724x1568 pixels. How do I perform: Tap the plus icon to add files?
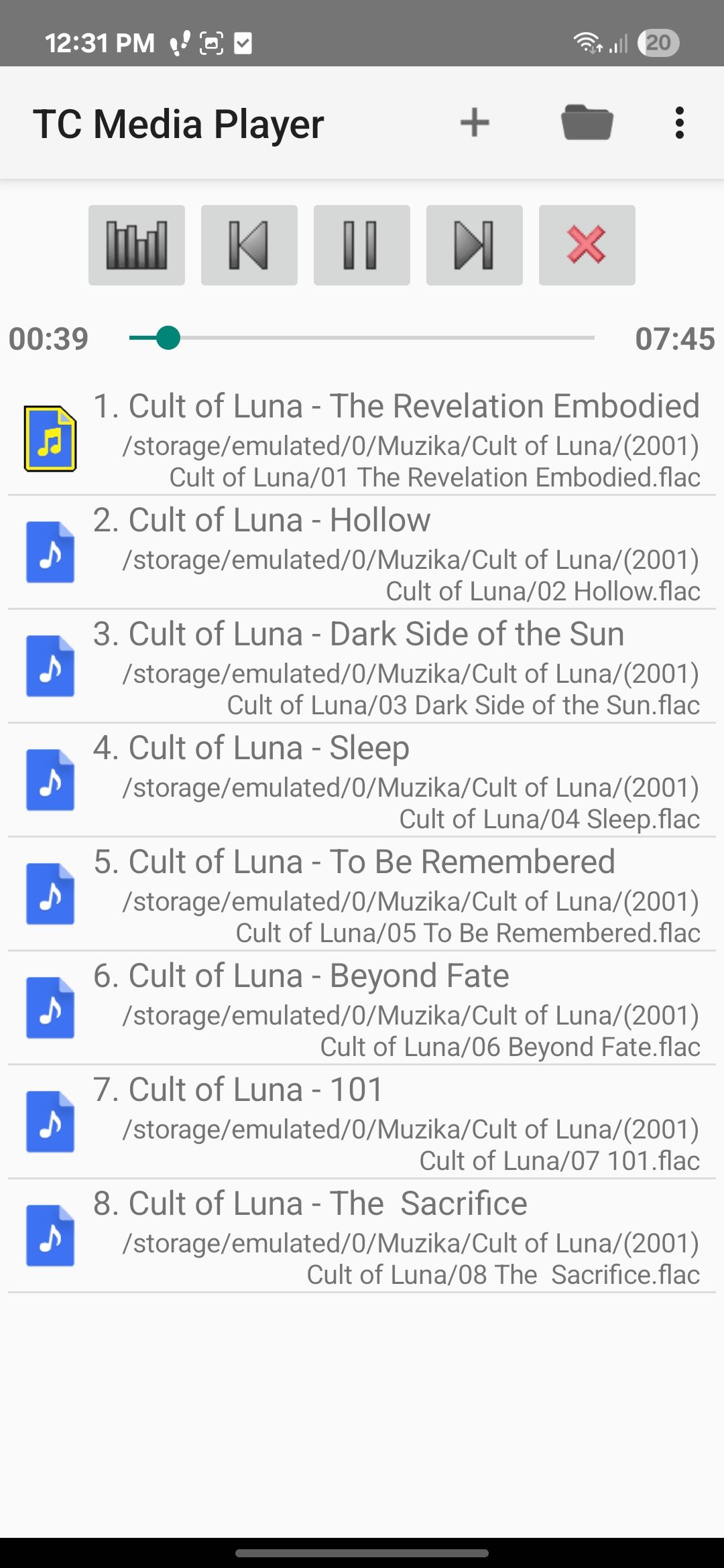(475, 123)
